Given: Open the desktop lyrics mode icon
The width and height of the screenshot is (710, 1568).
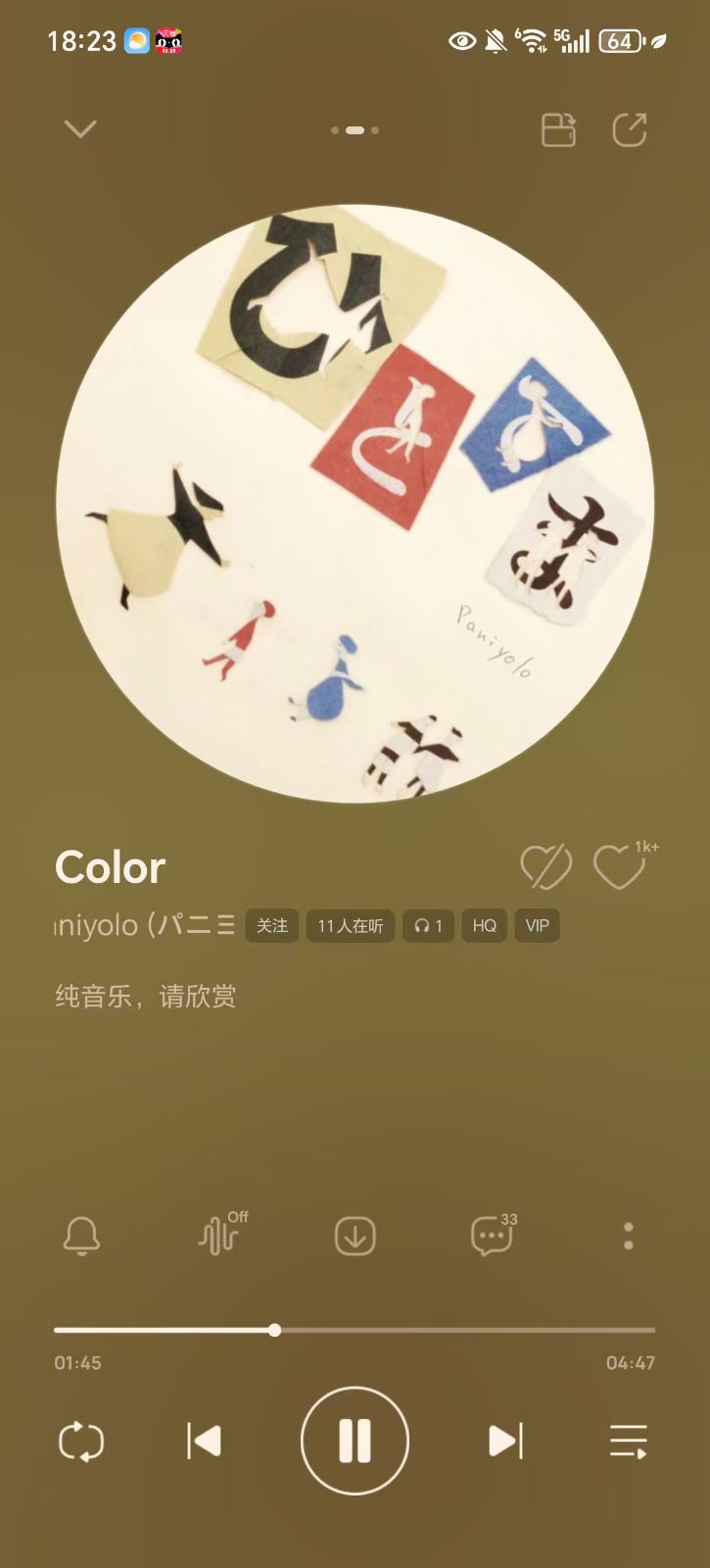Looking at the screenshot, I should click(558, 129).
